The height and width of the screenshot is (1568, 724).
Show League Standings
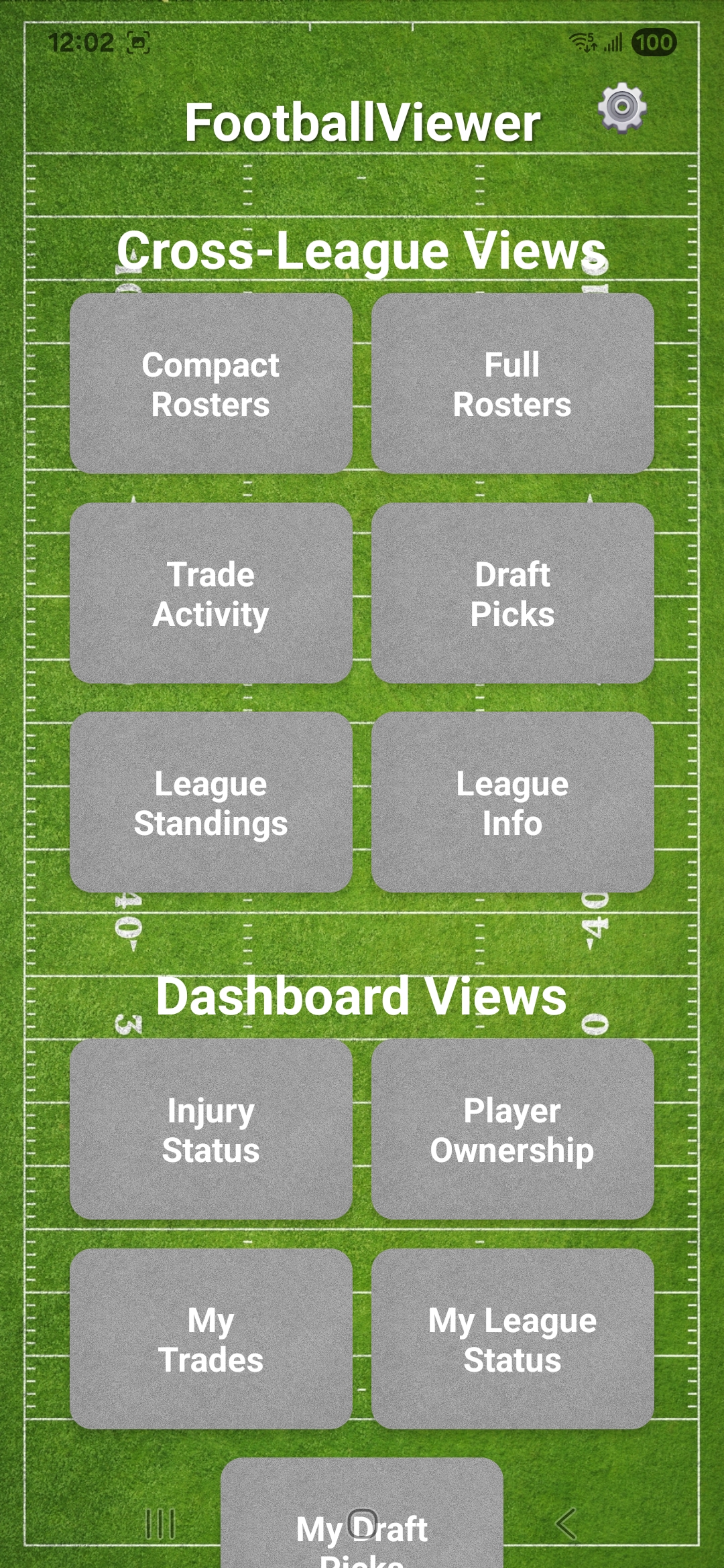pos(210,802)
